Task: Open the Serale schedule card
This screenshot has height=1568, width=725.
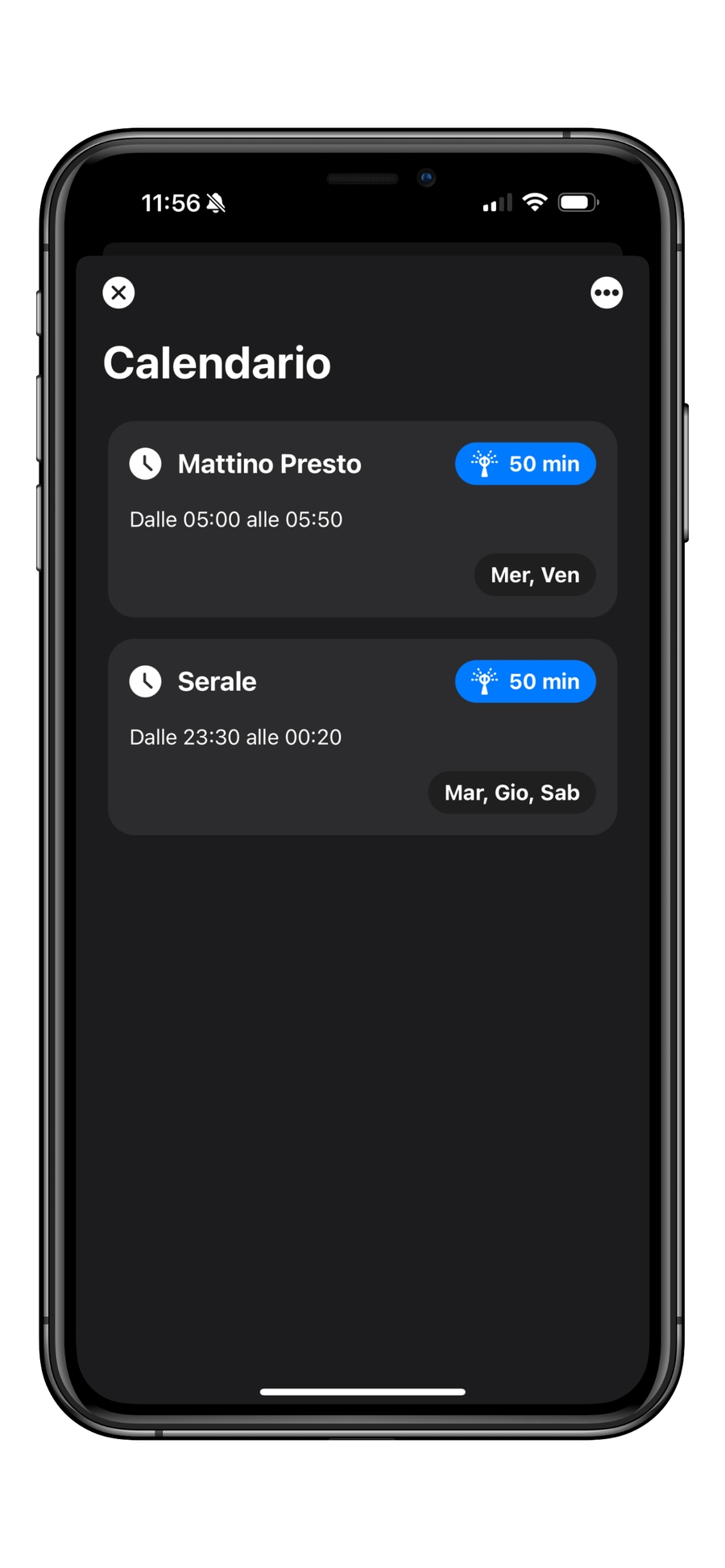Action: pos(362,736)
